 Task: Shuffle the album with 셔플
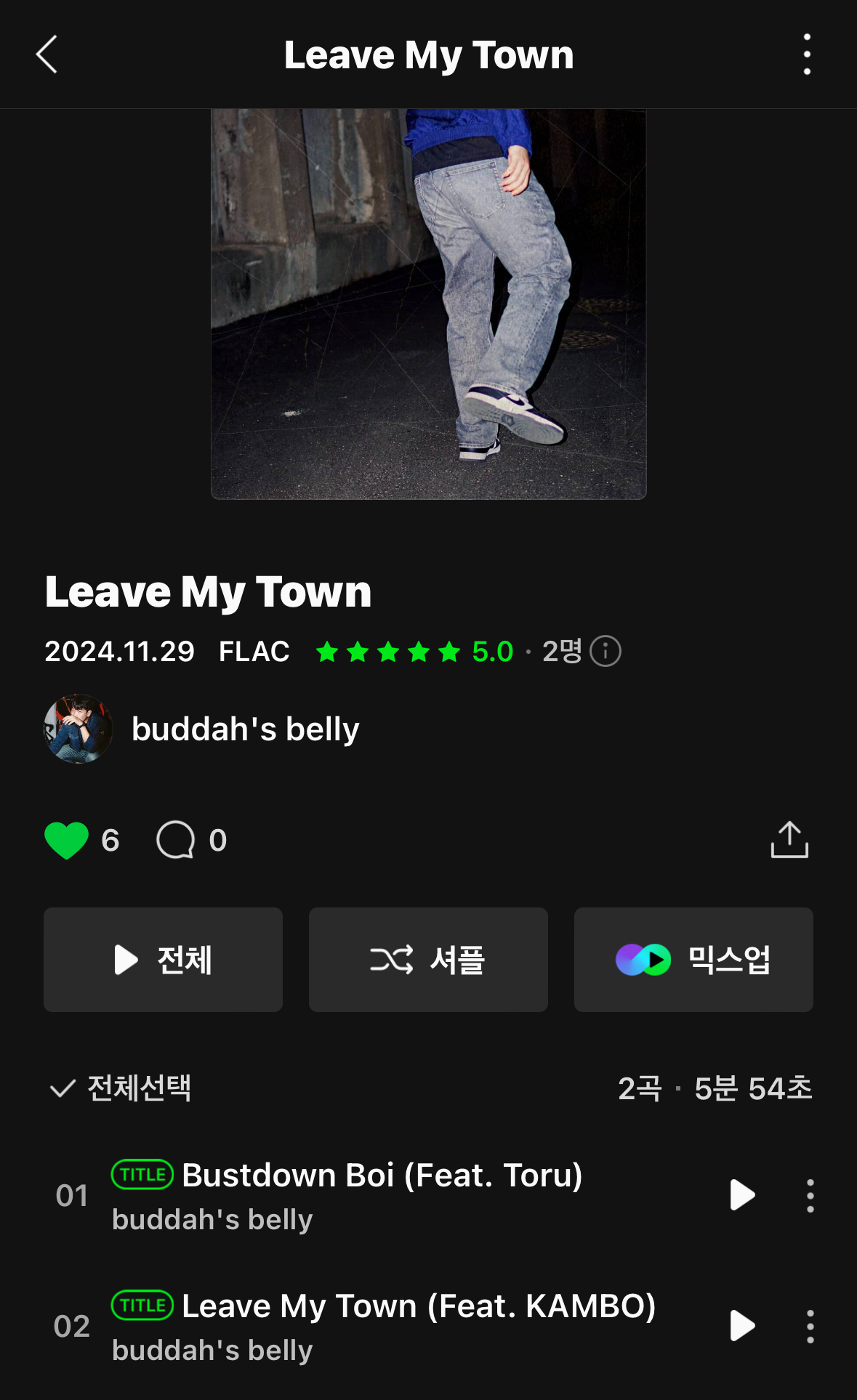click(428, 960)
